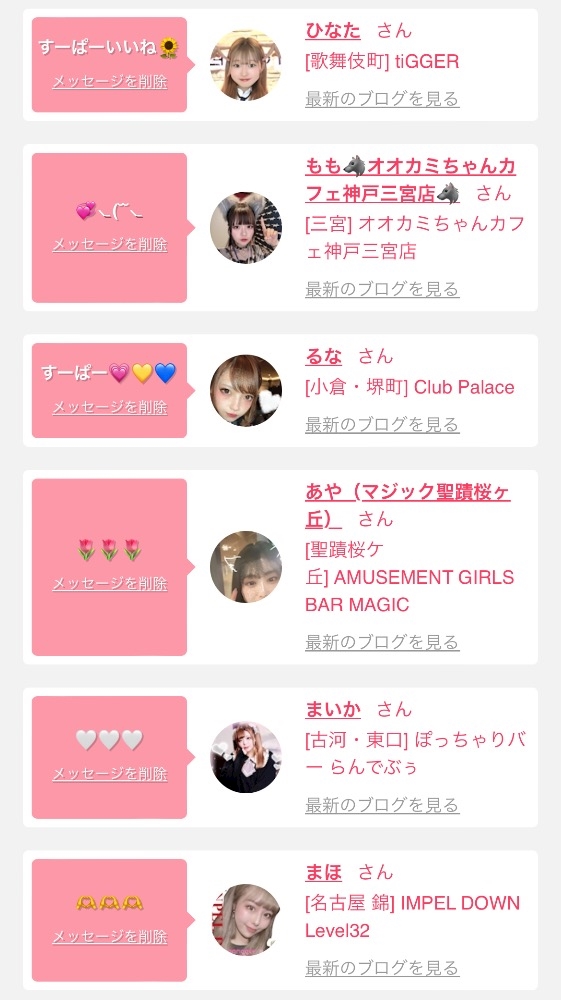Open るな's profile link
This screenshot has width=561, height=1000.
click(323, 356)
